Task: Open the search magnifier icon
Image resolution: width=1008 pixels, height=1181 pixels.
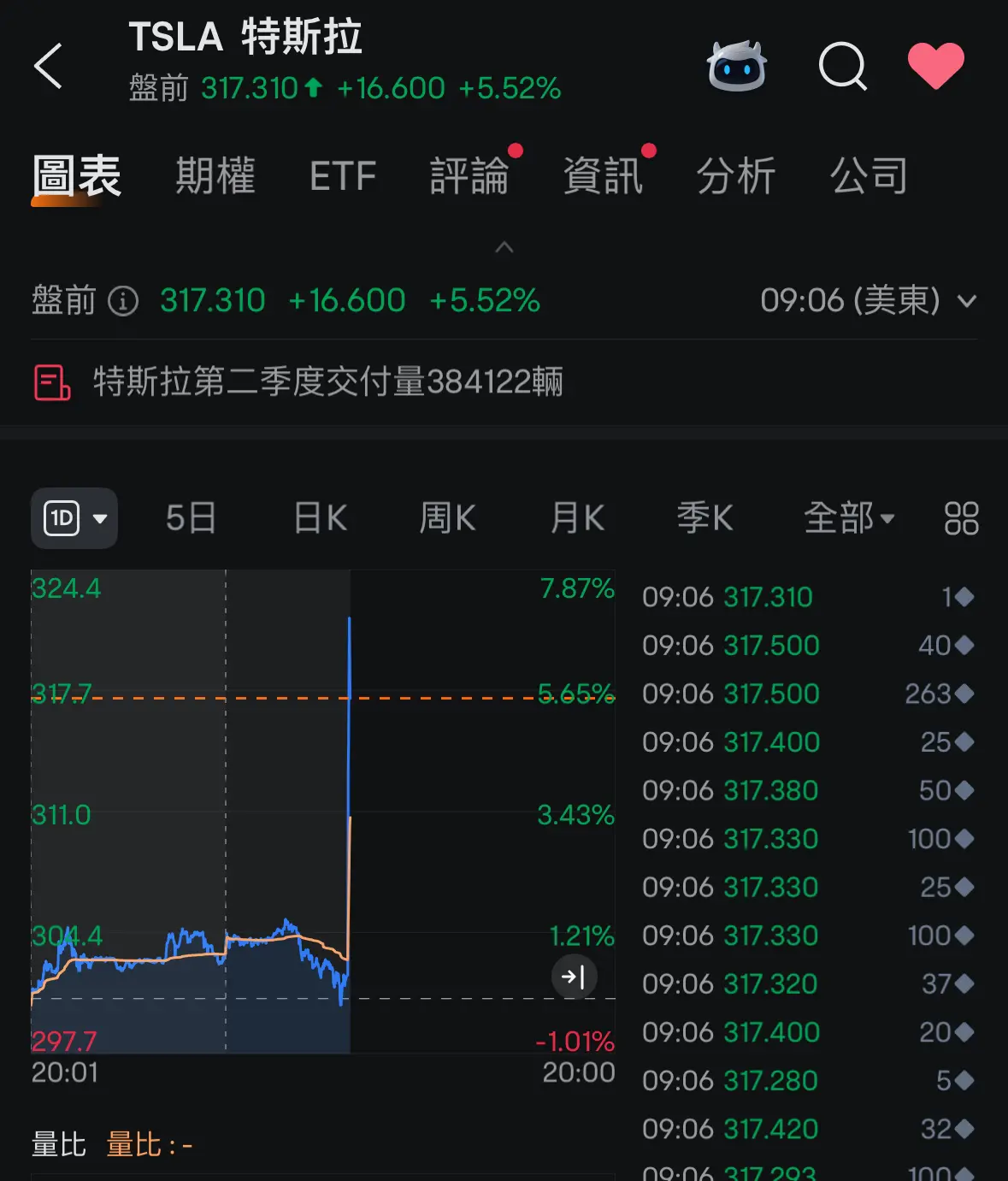Action: [x=843, y=66]
